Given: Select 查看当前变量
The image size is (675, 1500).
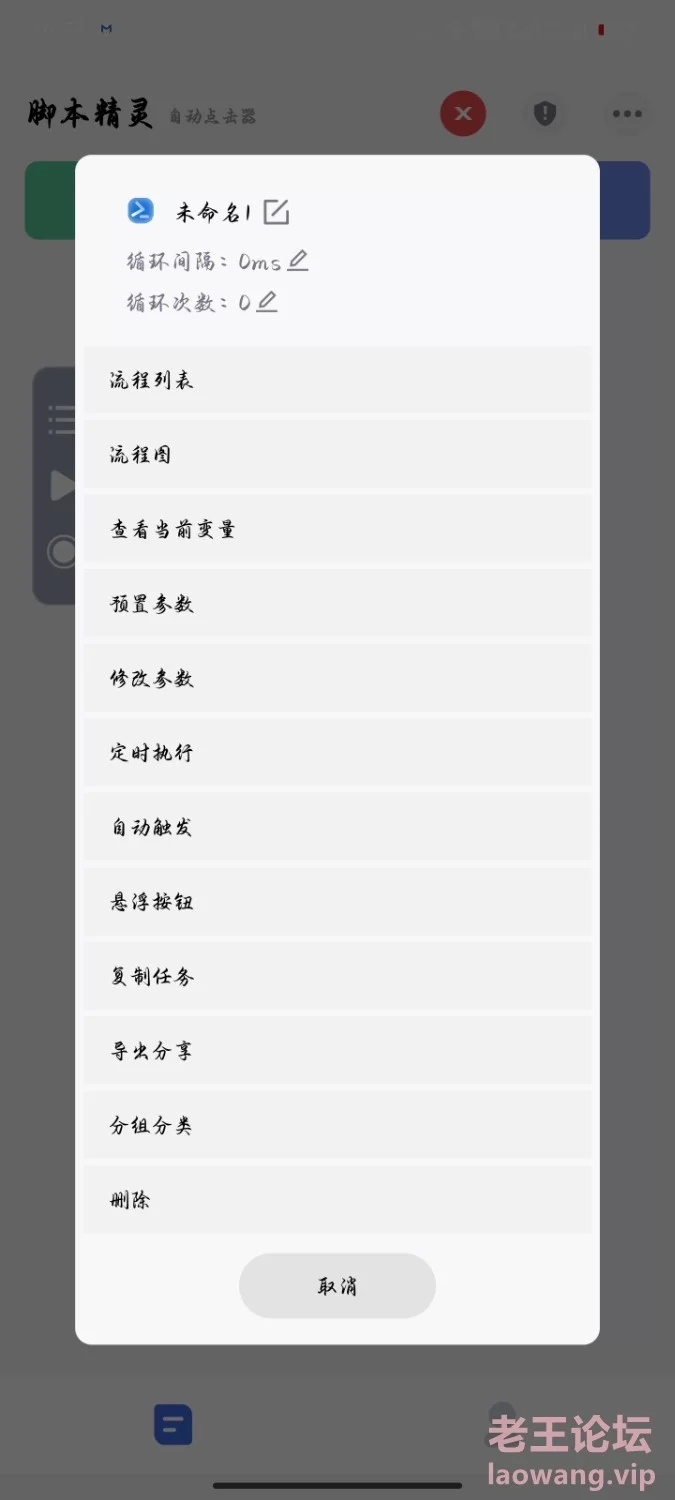Looking at the screenshot, I should pos(337,530).
